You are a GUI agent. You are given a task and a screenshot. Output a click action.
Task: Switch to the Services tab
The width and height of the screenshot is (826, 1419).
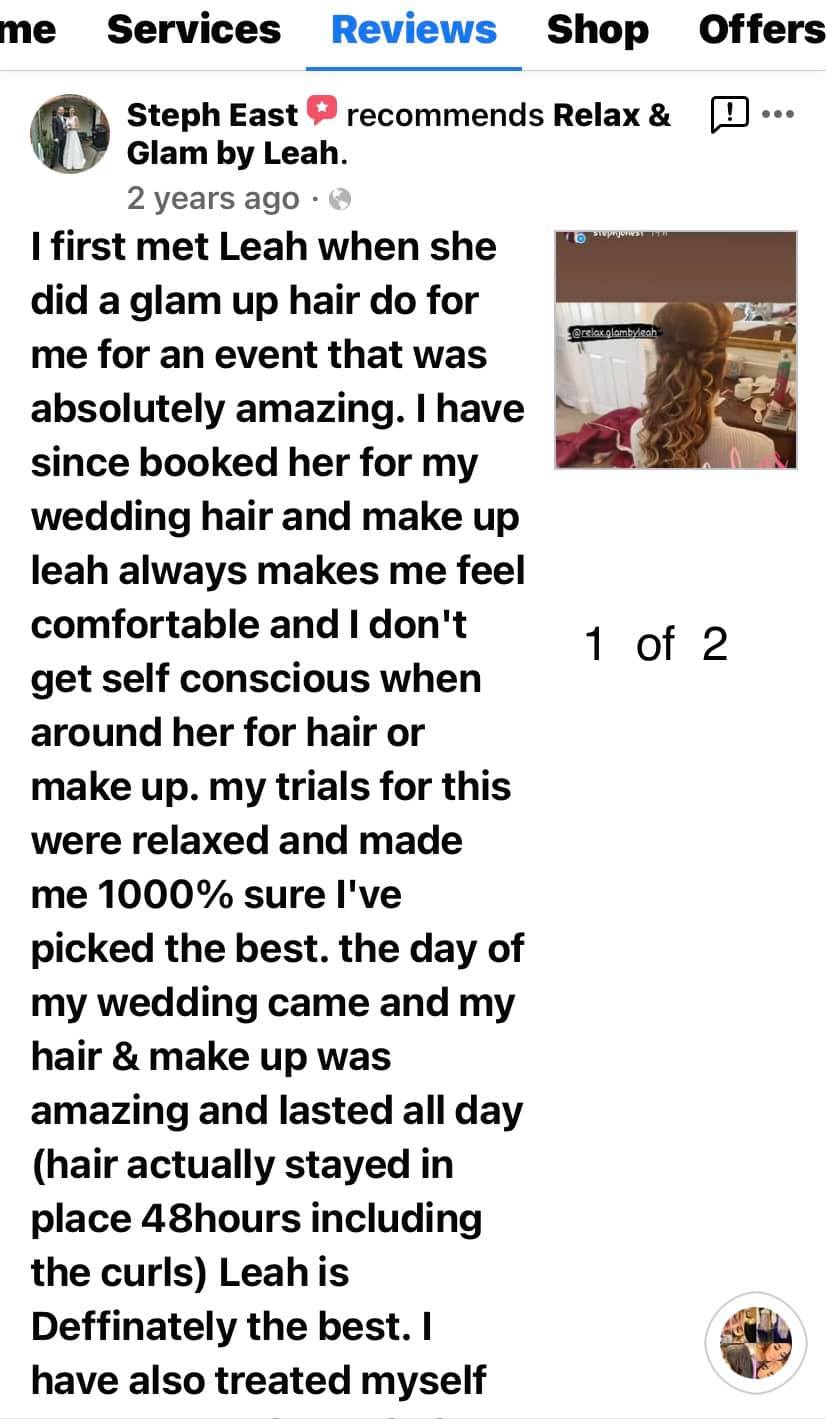[193, 30]
